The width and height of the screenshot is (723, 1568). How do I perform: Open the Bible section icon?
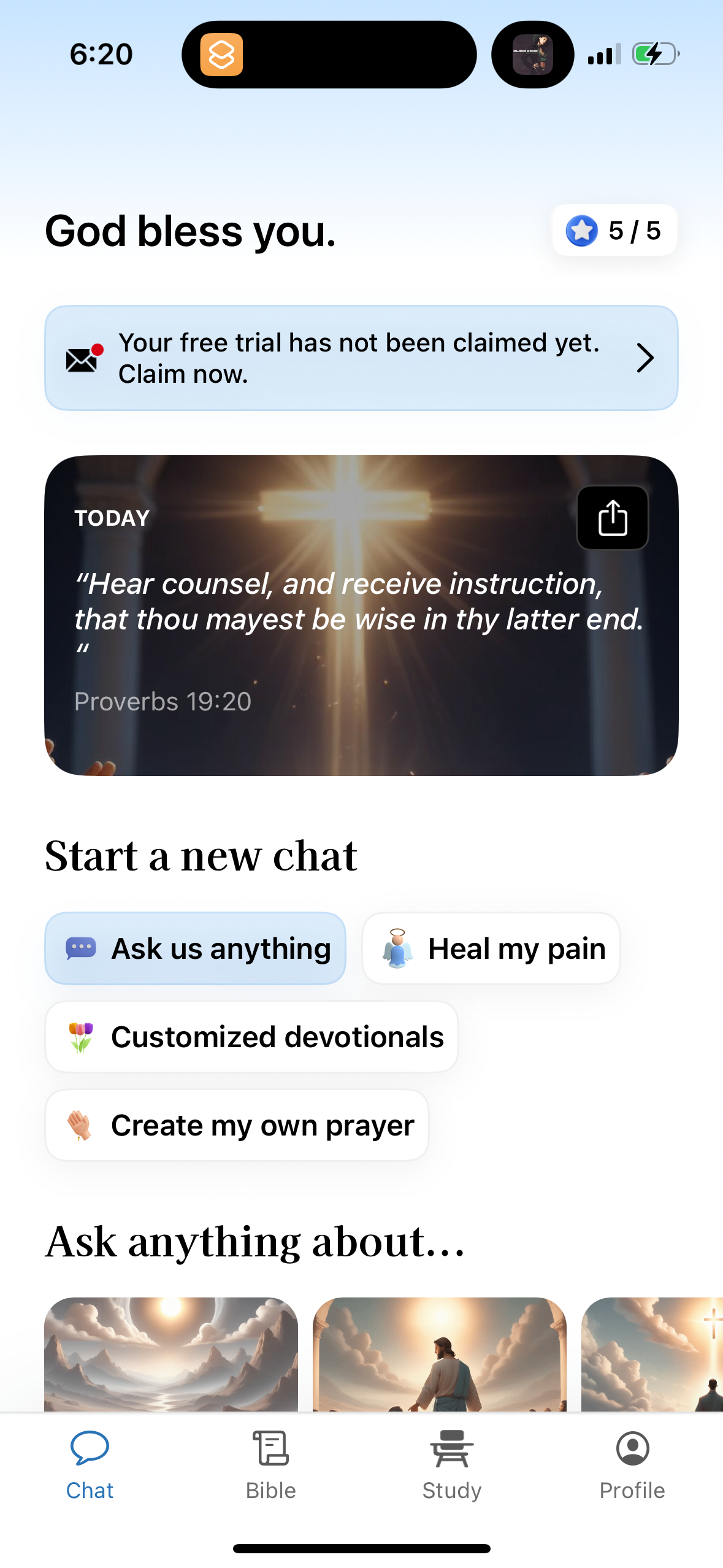point(270,1448)
